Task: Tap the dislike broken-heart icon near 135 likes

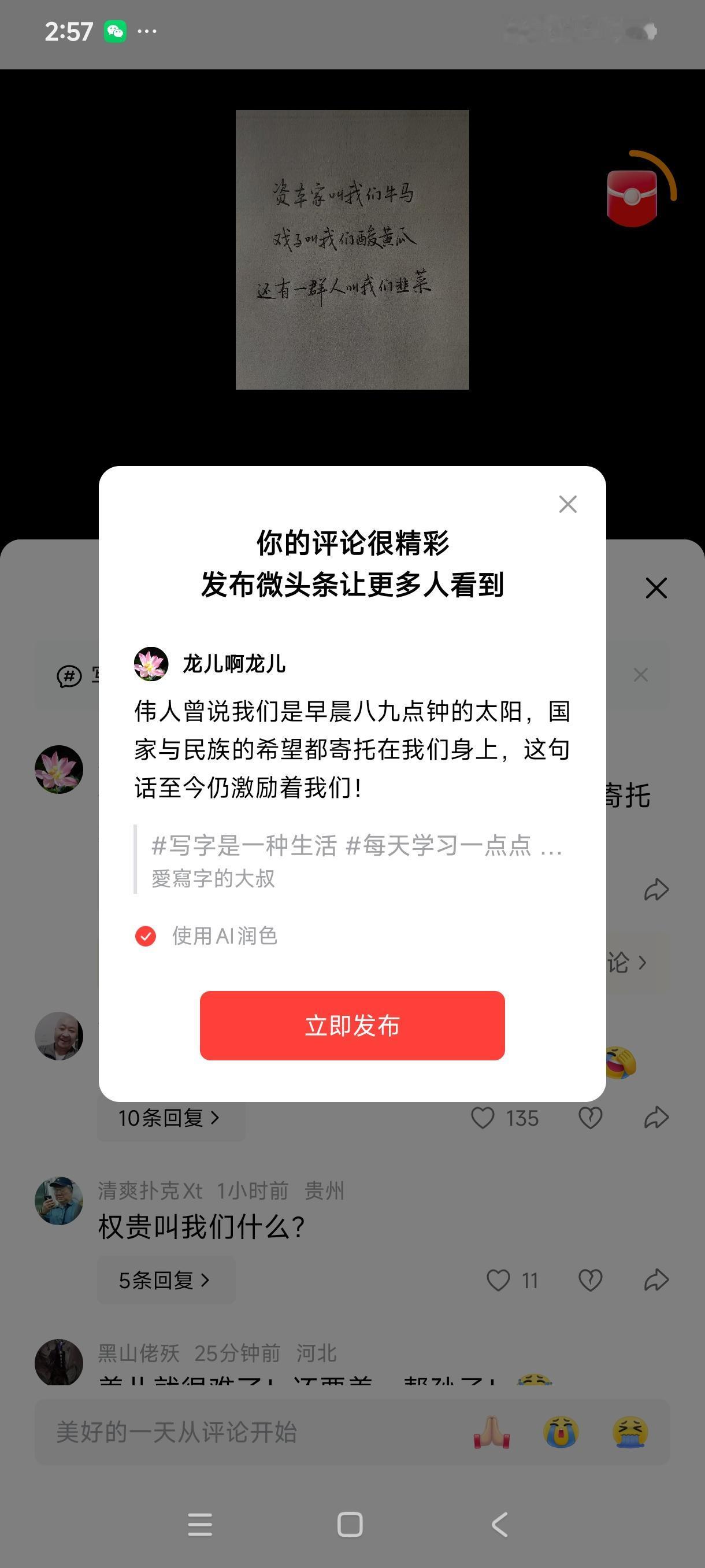Action: (589, 1118)
